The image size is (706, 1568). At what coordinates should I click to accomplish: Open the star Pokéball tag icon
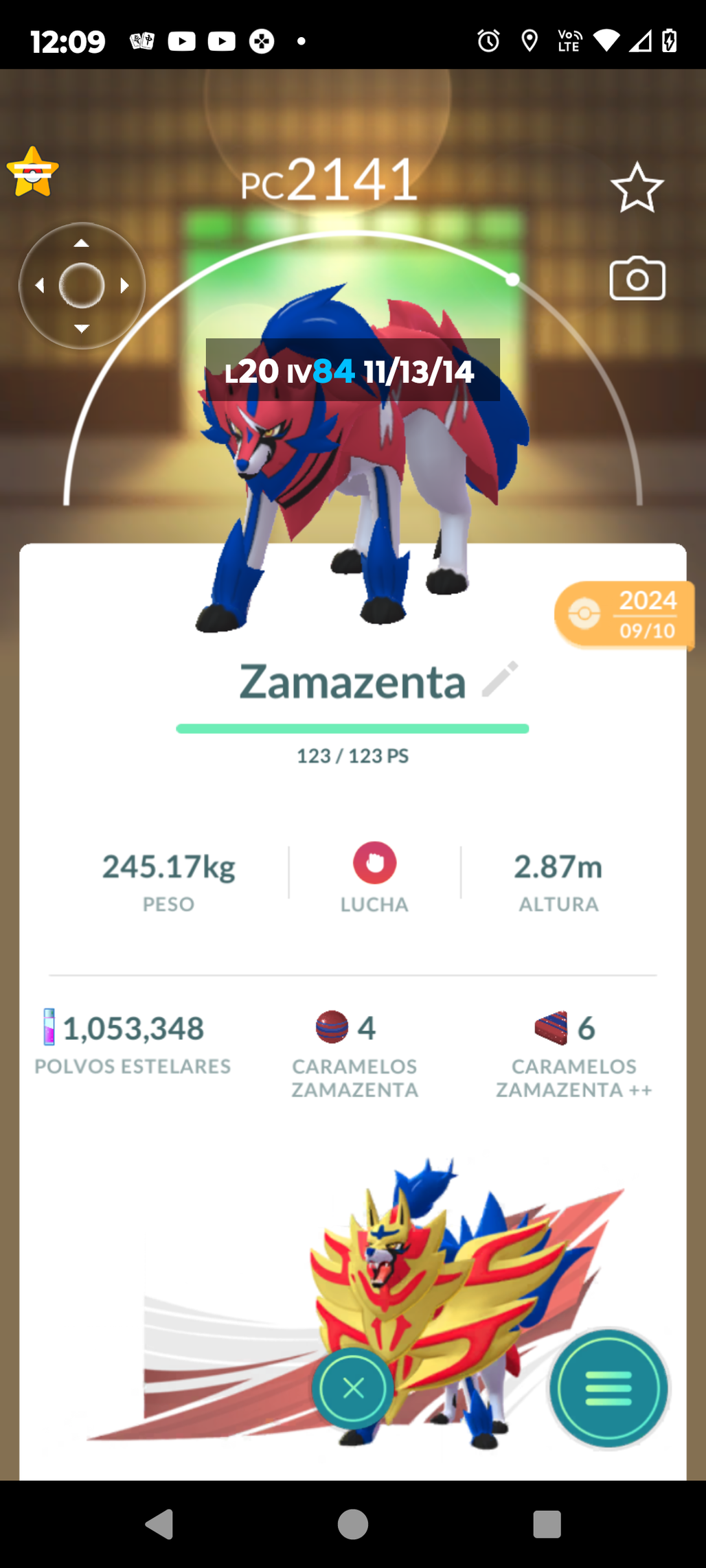pyautogui.click(x=32, y=172)
